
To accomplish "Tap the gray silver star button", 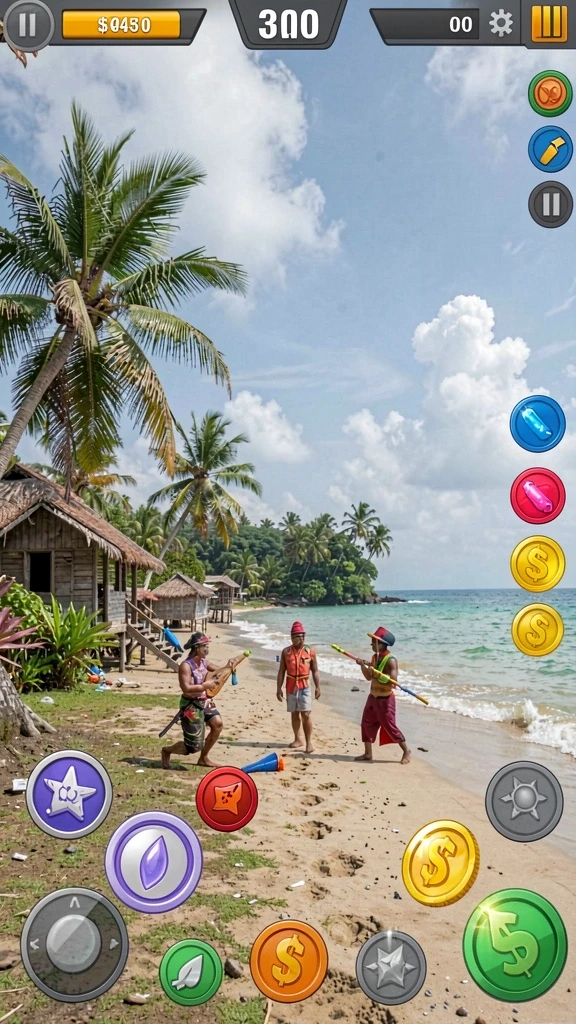I will (x=391, y=967).
